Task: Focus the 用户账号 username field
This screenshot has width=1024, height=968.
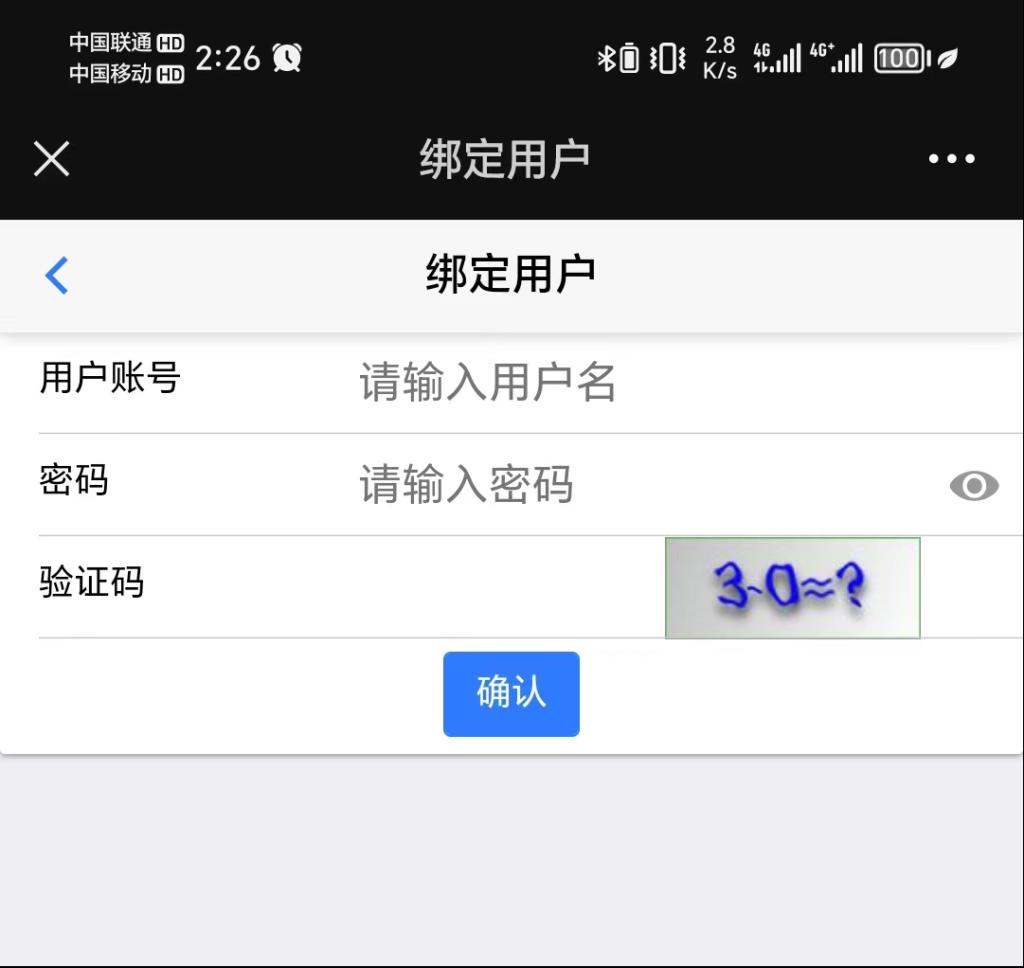Action: pyautogui.click(x=600, y=383)
